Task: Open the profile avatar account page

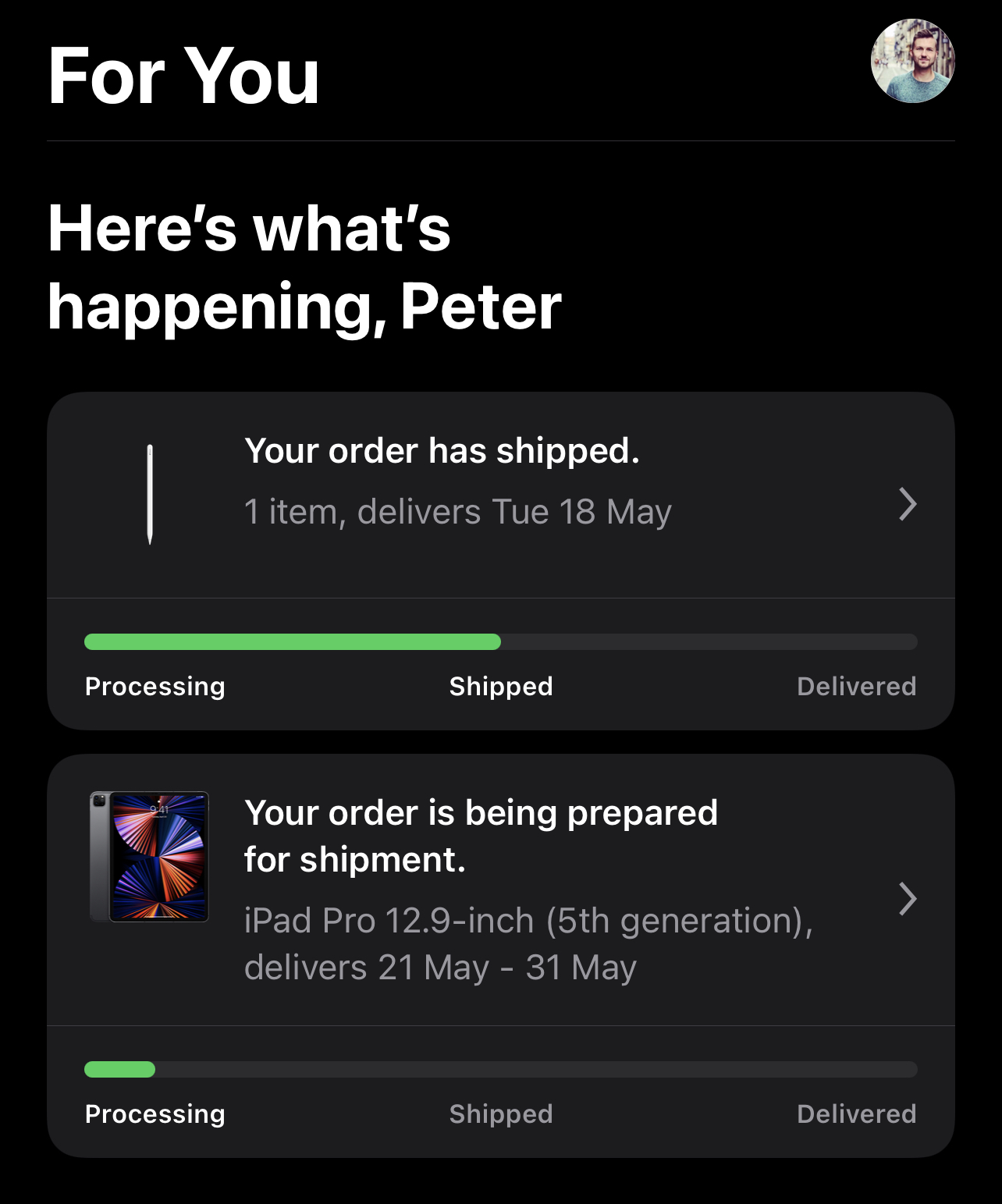Action: point(912,61)
